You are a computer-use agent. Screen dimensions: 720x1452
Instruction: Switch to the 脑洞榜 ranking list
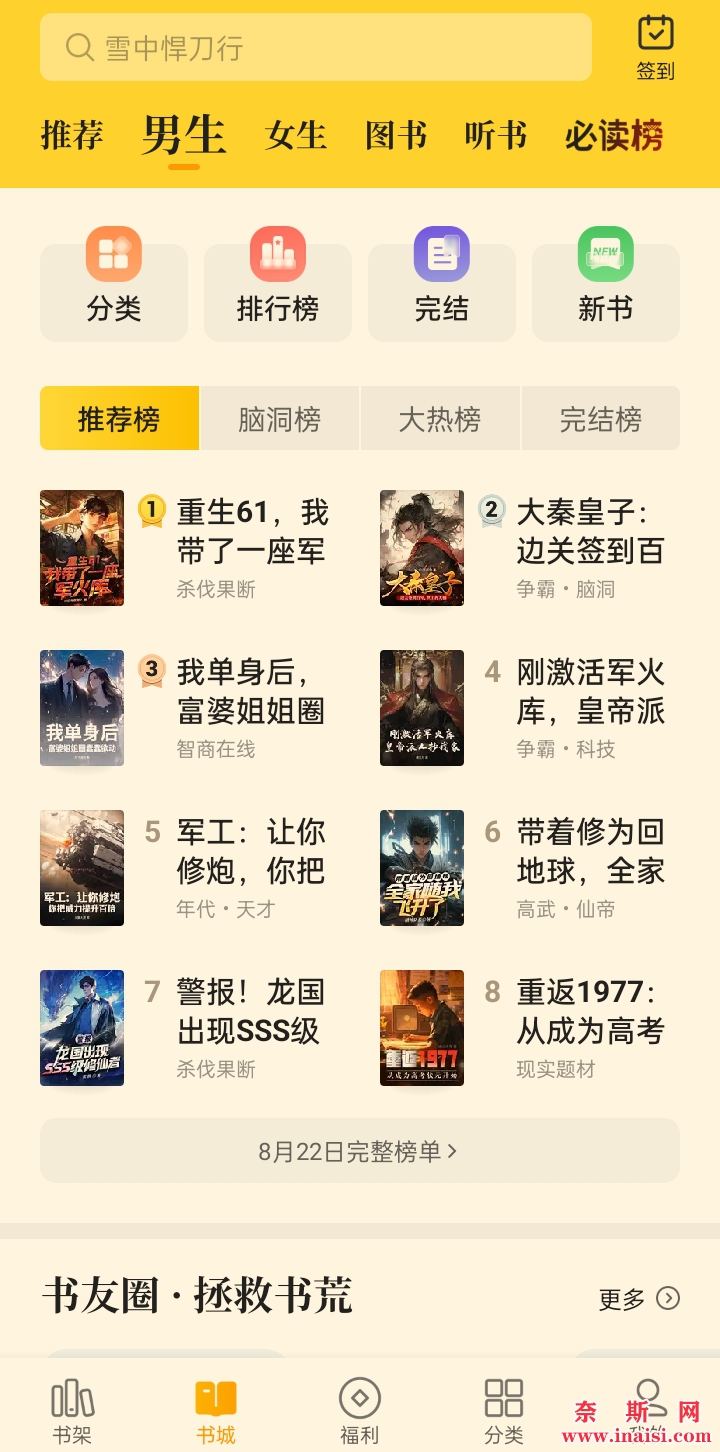(279, 419)
